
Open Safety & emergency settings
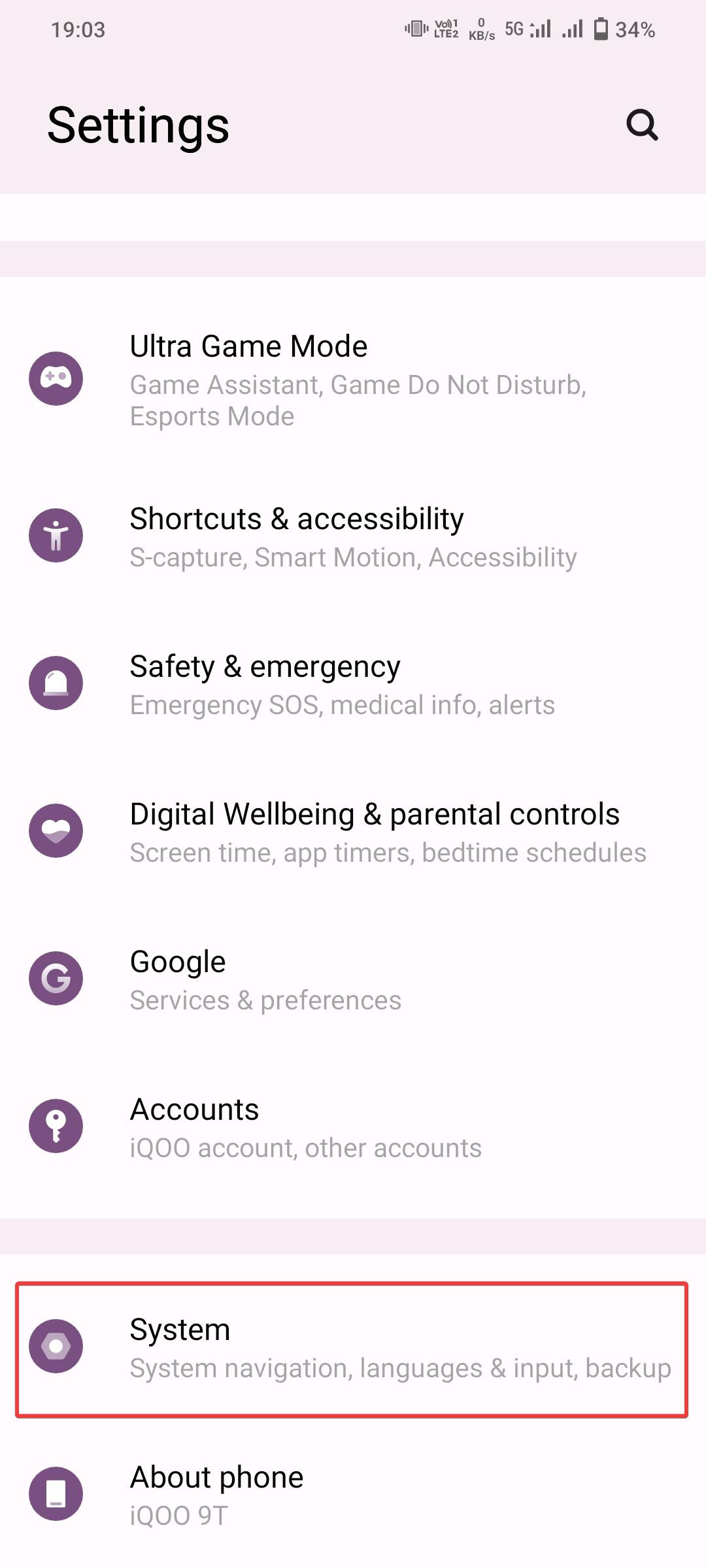click(353, 684)
